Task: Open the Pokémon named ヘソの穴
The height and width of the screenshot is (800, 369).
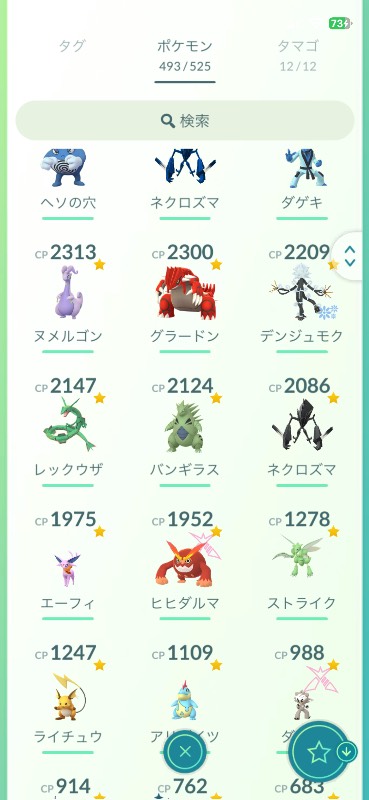Action: (x=68, y=184)
